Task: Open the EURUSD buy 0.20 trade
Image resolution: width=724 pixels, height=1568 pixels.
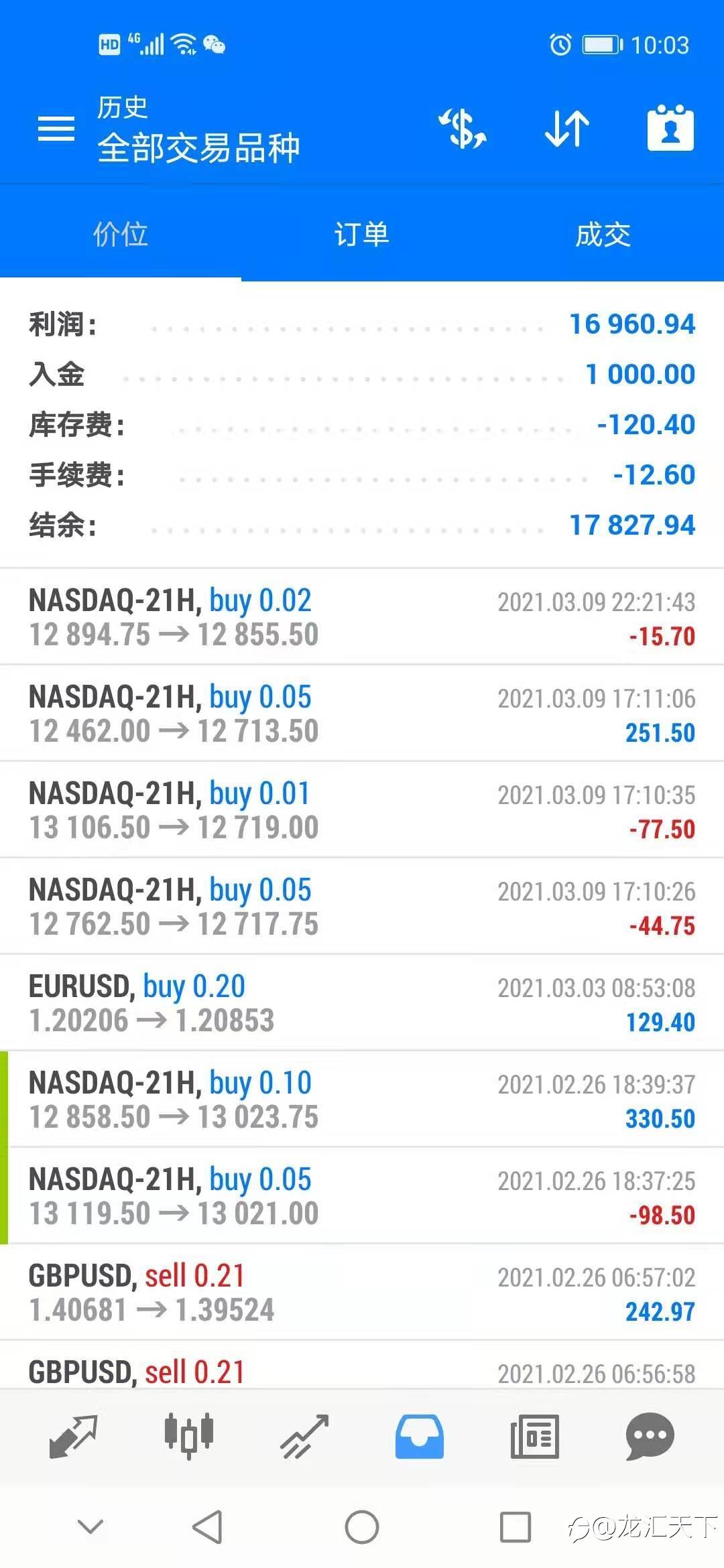Action: (362, 1003)
